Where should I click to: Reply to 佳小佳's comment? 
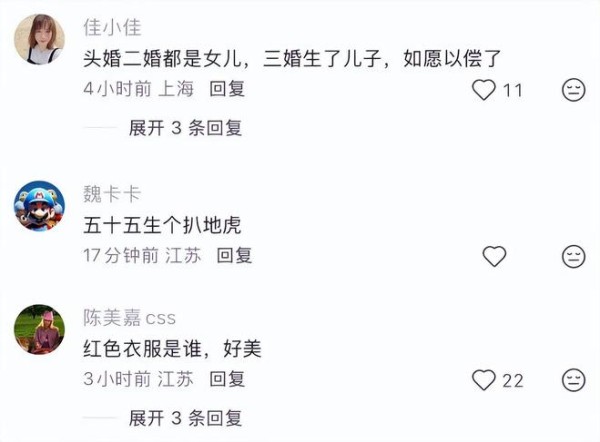pyautogui.click(x=227, y=89)
